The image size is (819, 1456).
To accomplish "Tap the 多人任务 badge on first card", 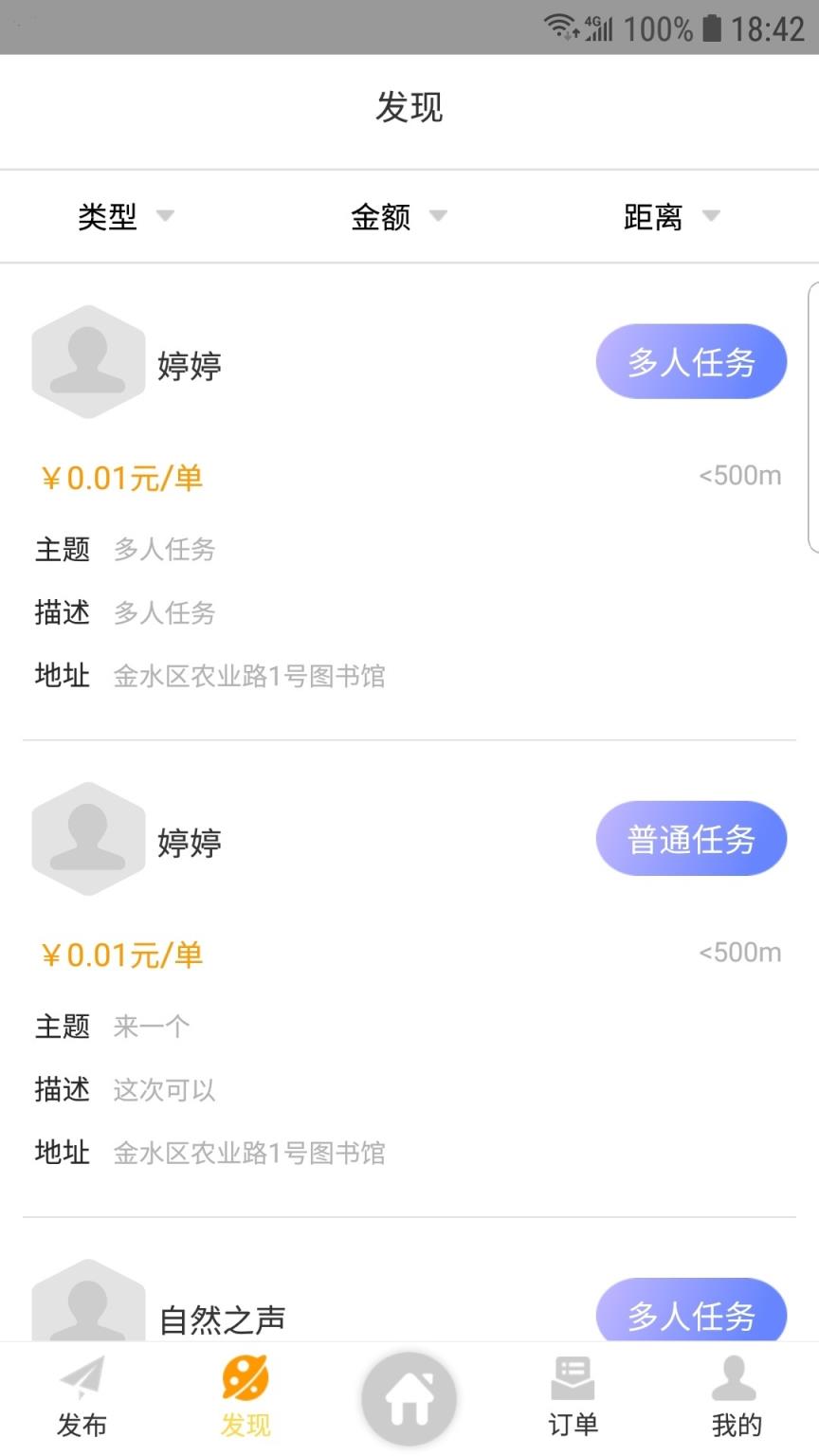I will tap(691, 361).
